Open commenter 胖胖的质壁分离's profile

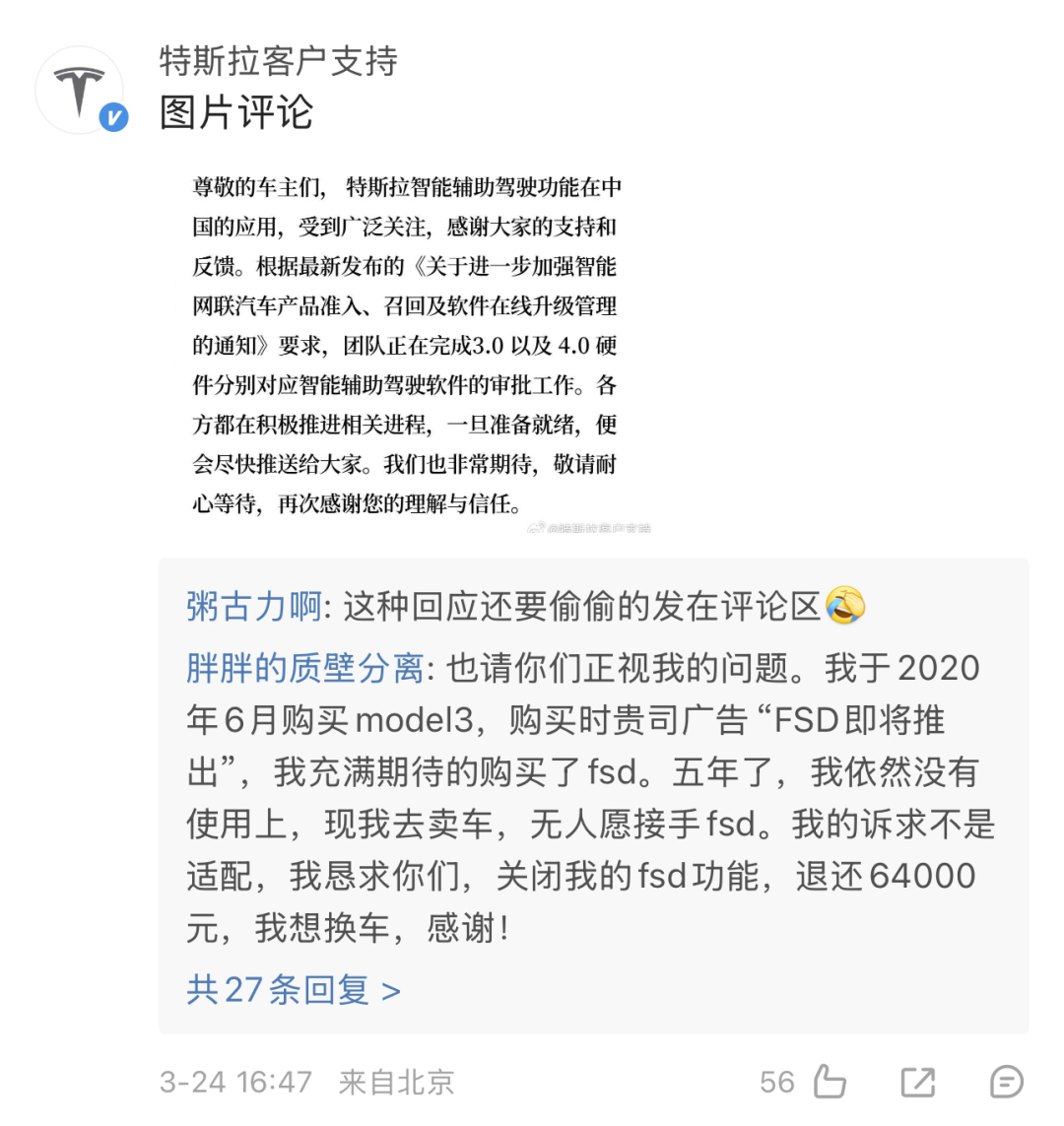coord(304,669)
